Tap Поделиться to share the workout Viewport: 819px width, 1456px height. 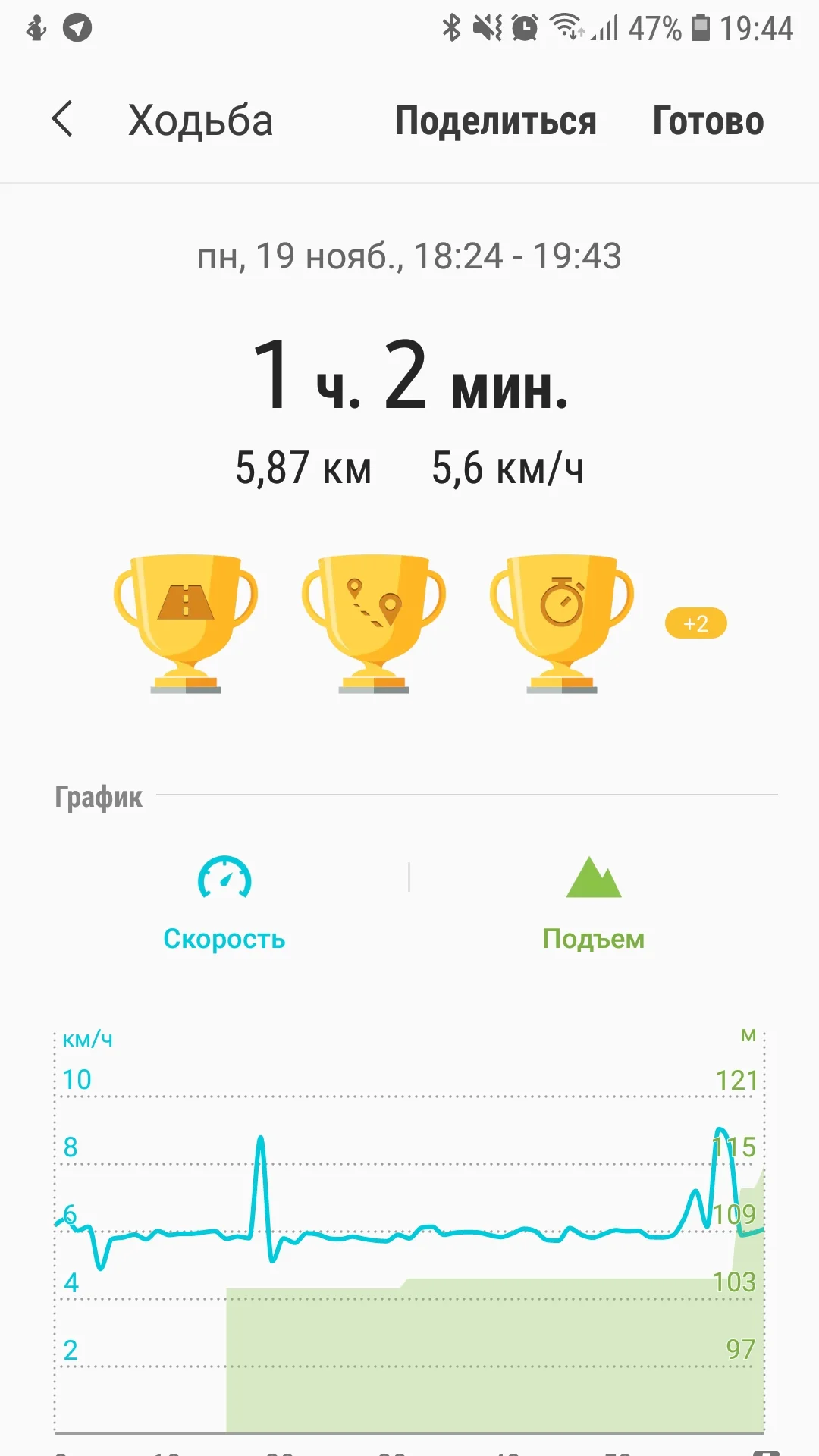coord(495,121)
